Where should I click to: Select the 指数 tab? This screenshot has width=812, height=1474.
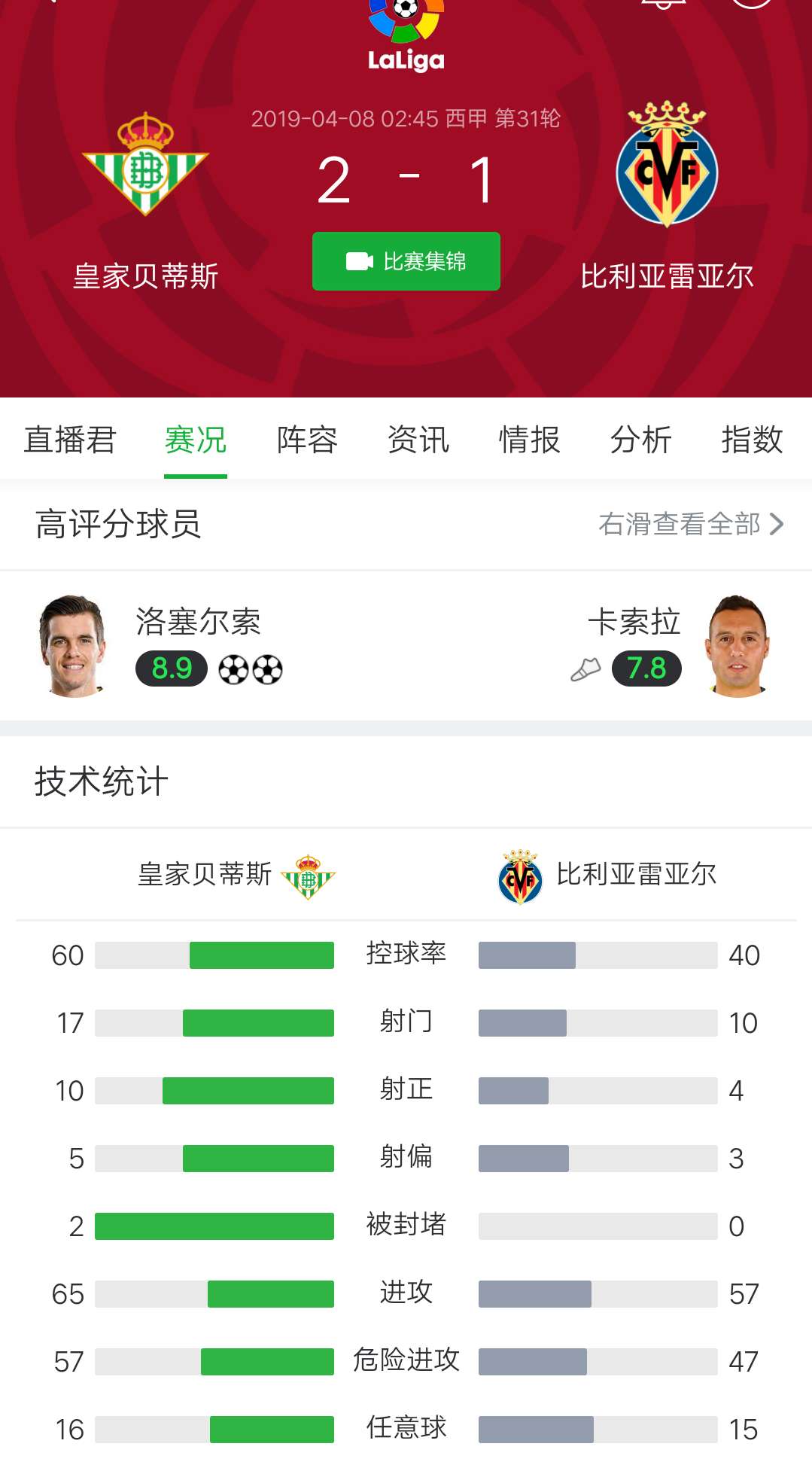tap(752, 440)
